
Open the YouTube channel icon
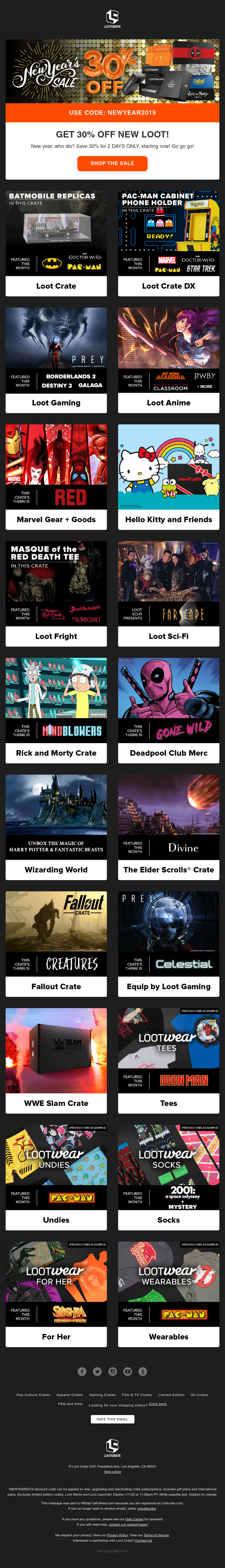127,1371
